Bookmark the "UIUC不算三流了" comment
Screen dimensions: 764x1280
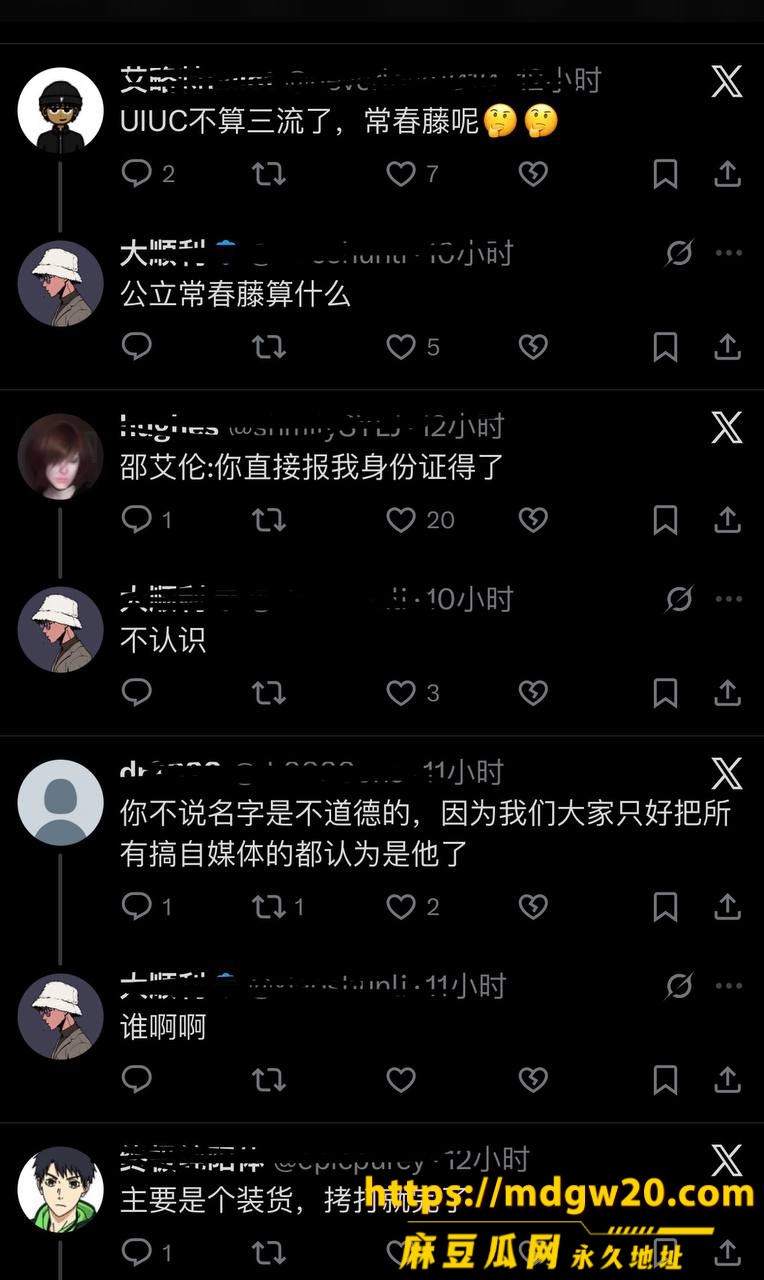(x=665, y=175)
